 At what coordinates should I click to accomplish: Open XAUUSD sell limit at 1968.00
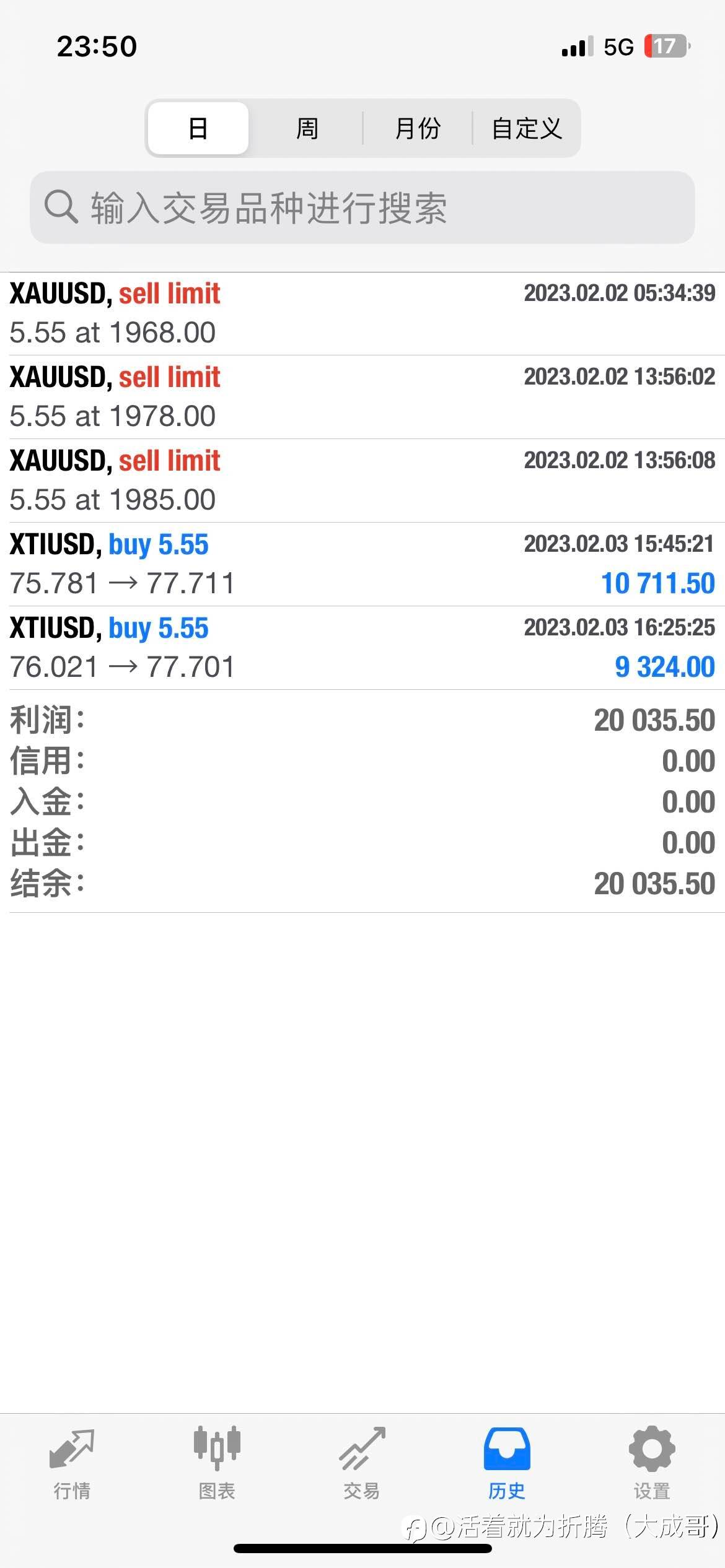point(362,314)
